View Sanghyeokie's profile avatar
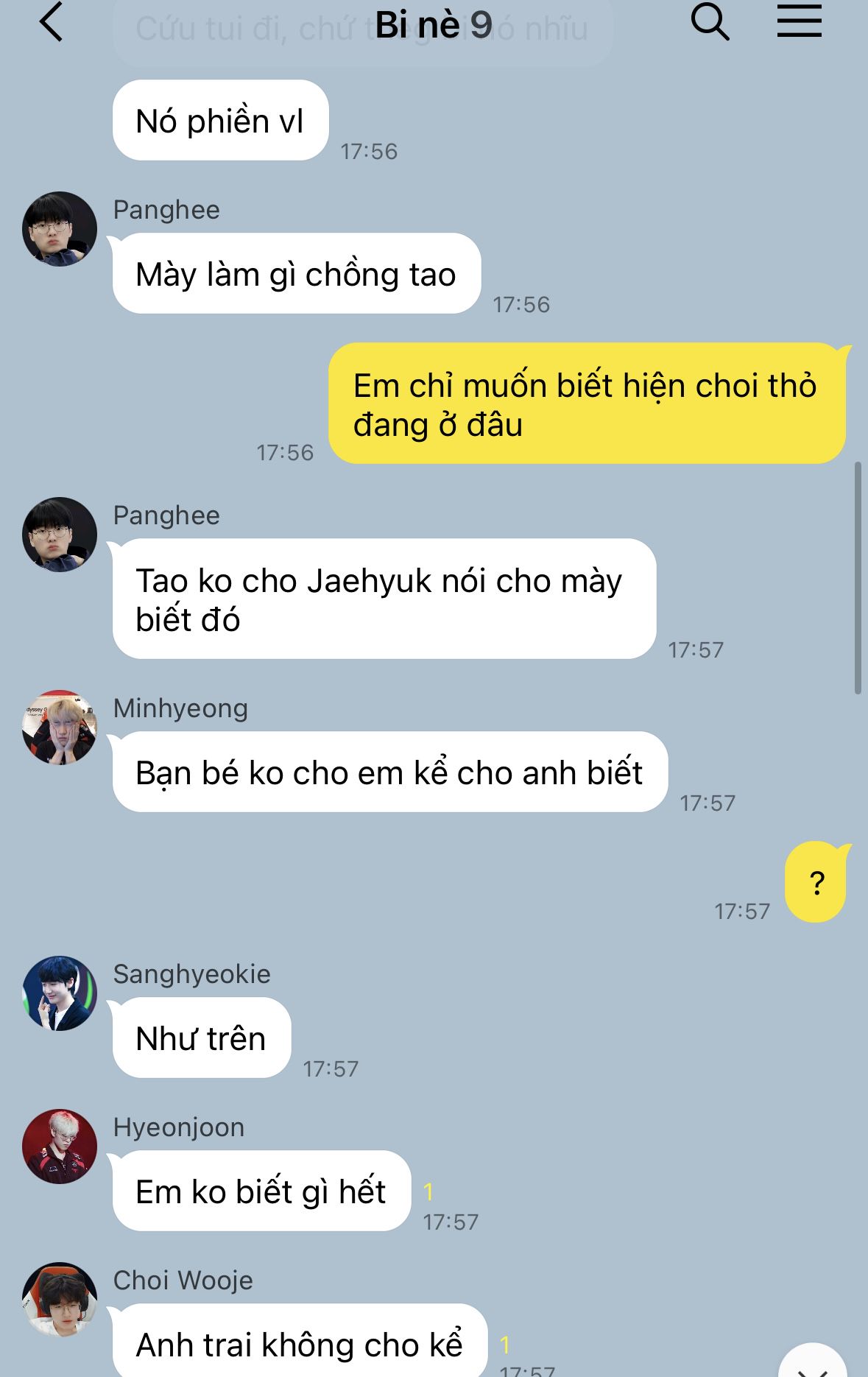This screenshot has height=1377, width=868. pos(60,993)
